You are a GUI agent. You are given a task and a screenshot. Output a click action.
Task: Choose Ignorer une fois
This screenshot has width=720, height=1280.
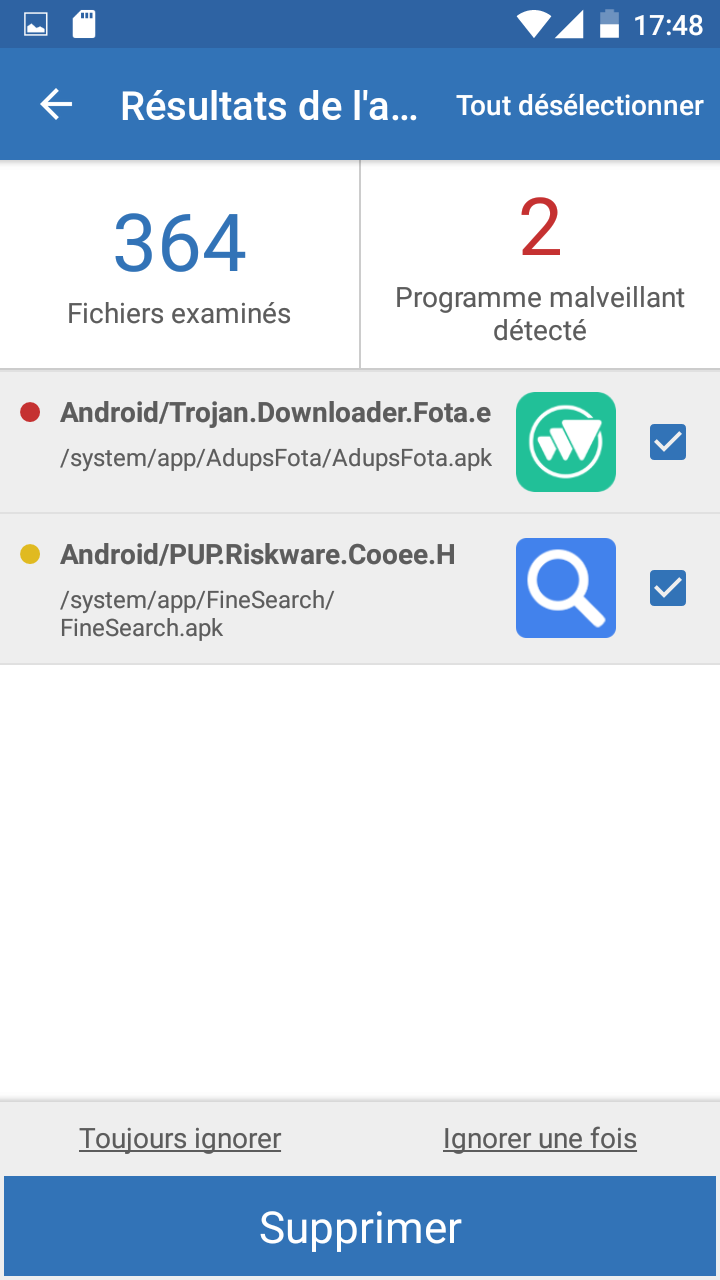click(539, 1138)
